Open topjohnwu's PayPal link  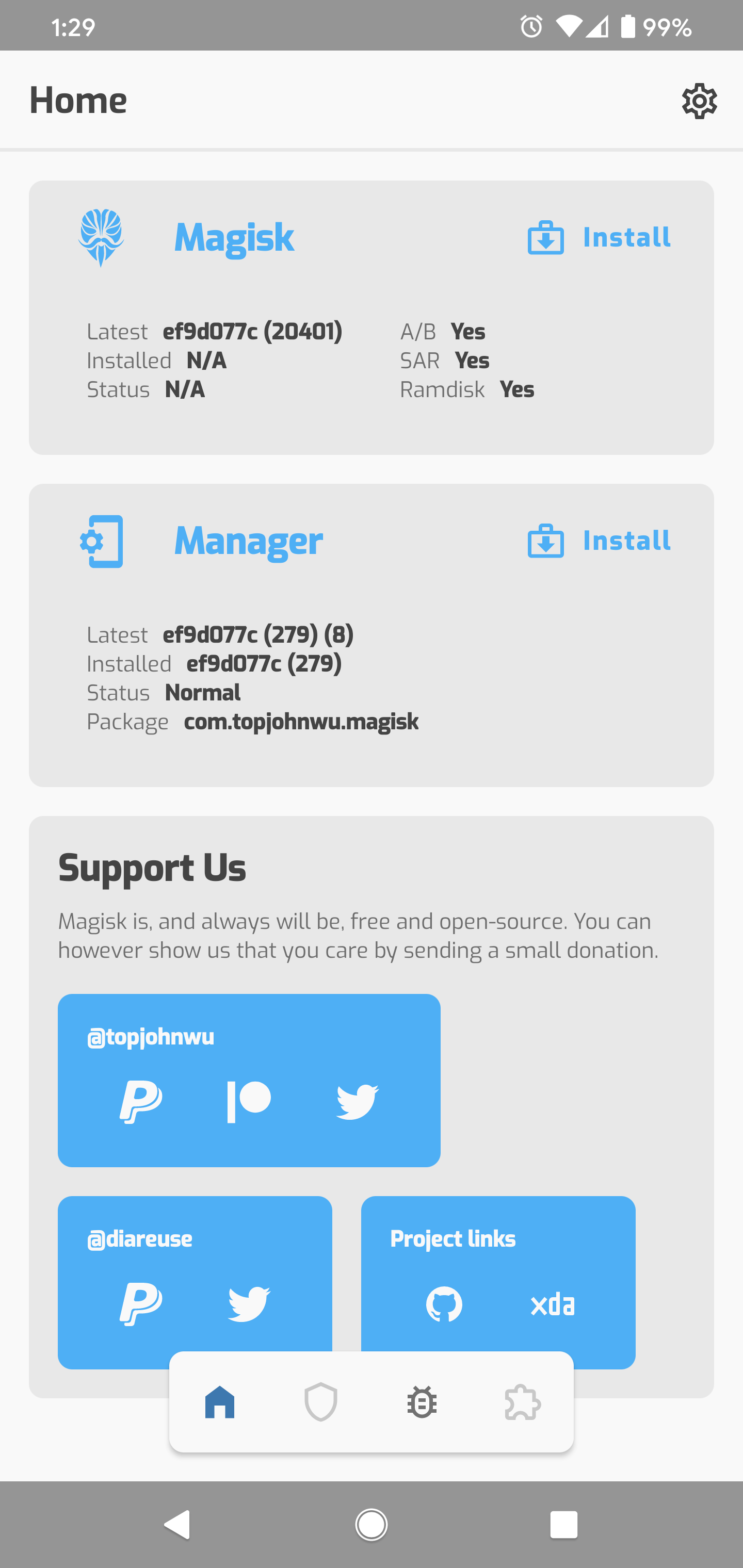(141, 1102)
